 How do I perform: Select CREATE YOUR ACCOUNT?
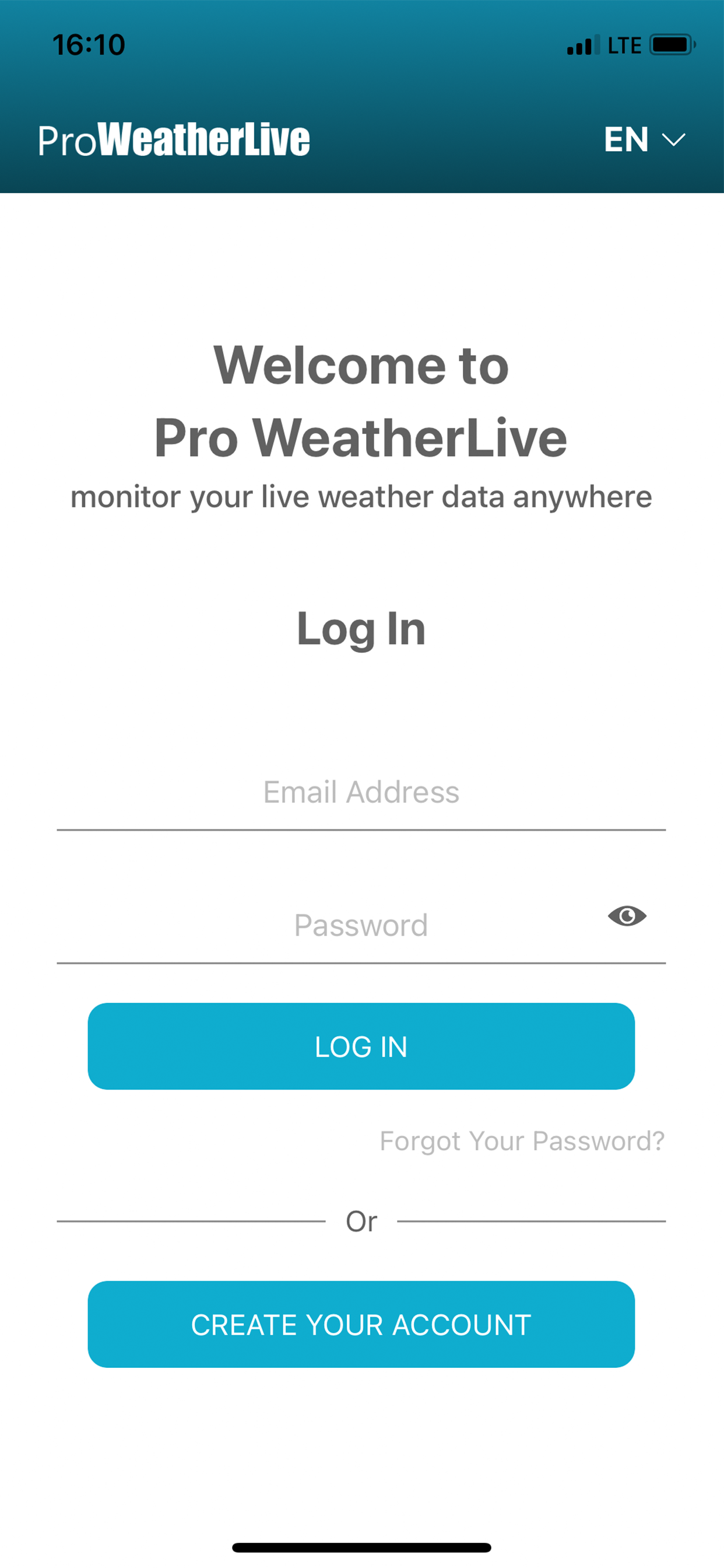[x=361, y=1324]
